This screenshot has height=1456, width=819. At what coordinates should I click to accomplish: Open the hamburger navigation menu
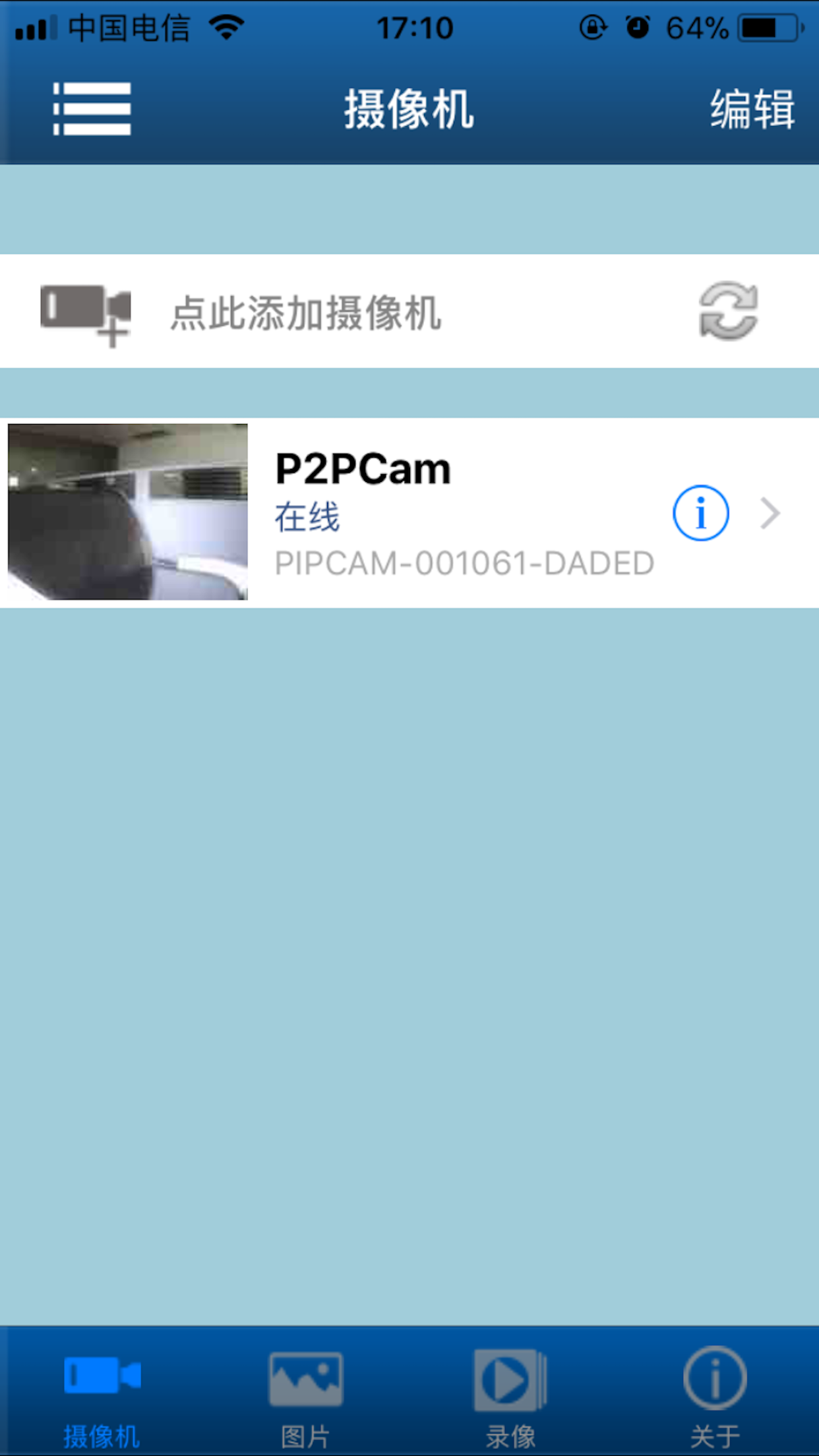pyautogui.click(x=92, y=109)
